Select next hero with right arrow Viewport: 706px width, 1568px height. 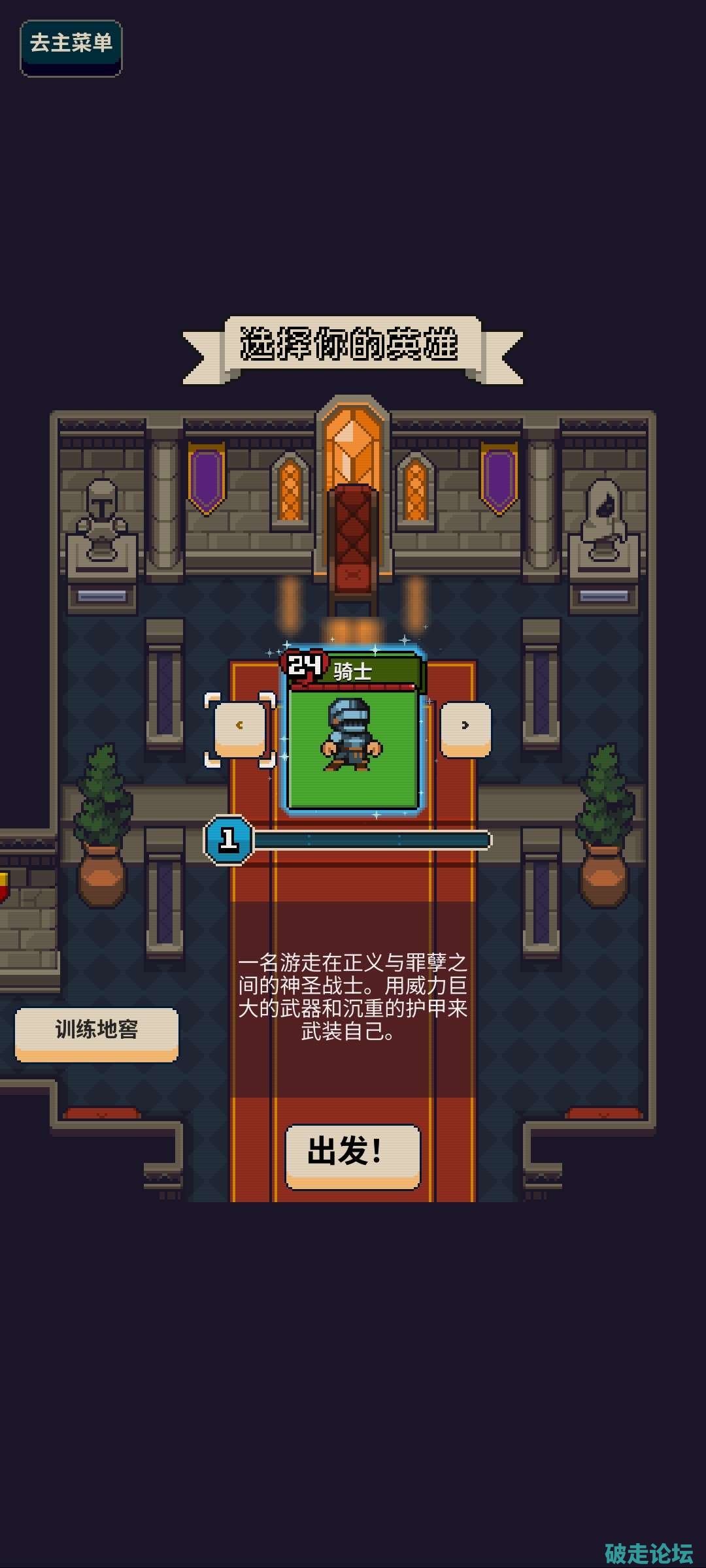tap(465, 729)
